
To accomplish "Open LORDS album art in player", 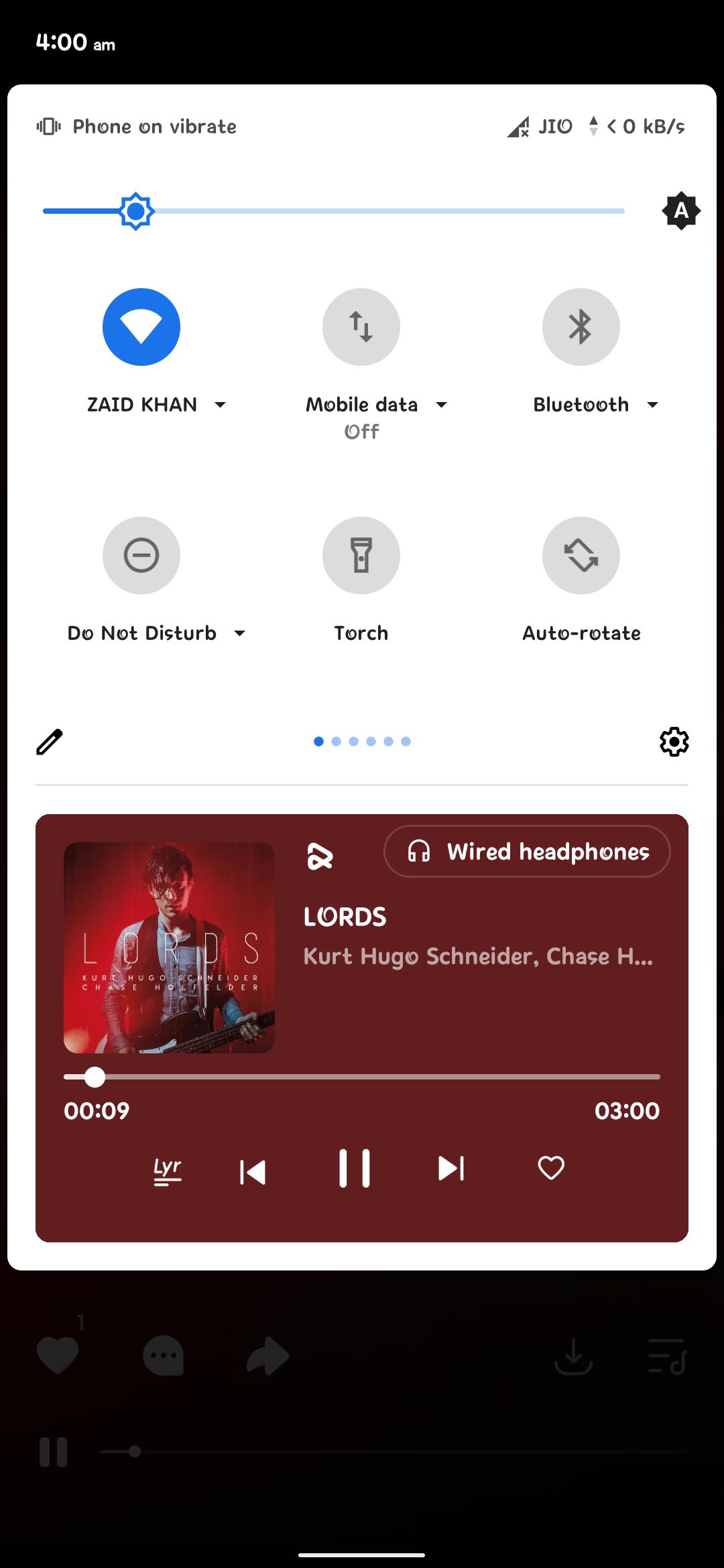I will click(x=169, y=948).
